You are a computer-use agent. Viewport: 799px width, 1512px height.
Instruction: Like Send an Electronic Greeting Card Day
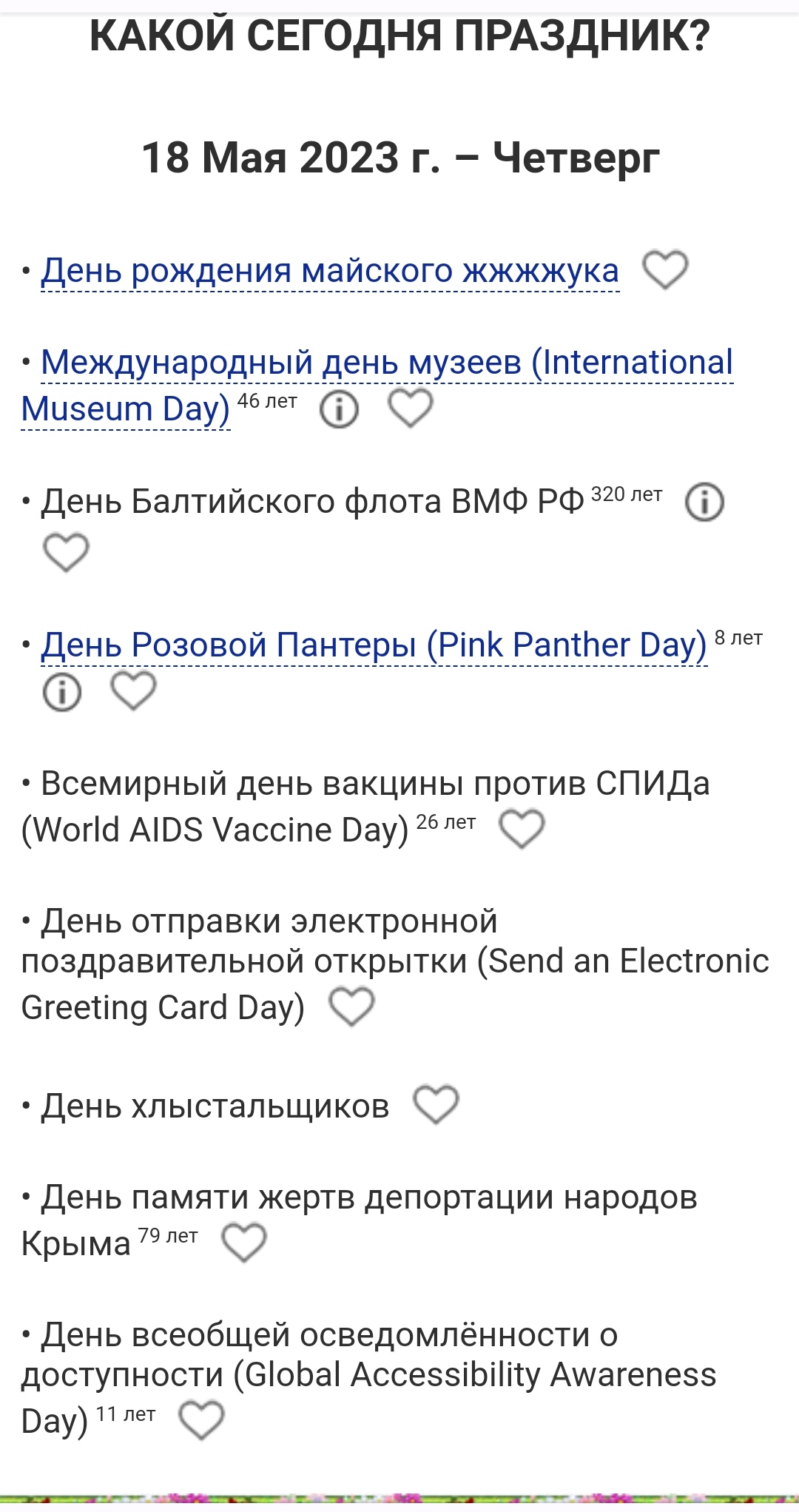click(351, 1007)
